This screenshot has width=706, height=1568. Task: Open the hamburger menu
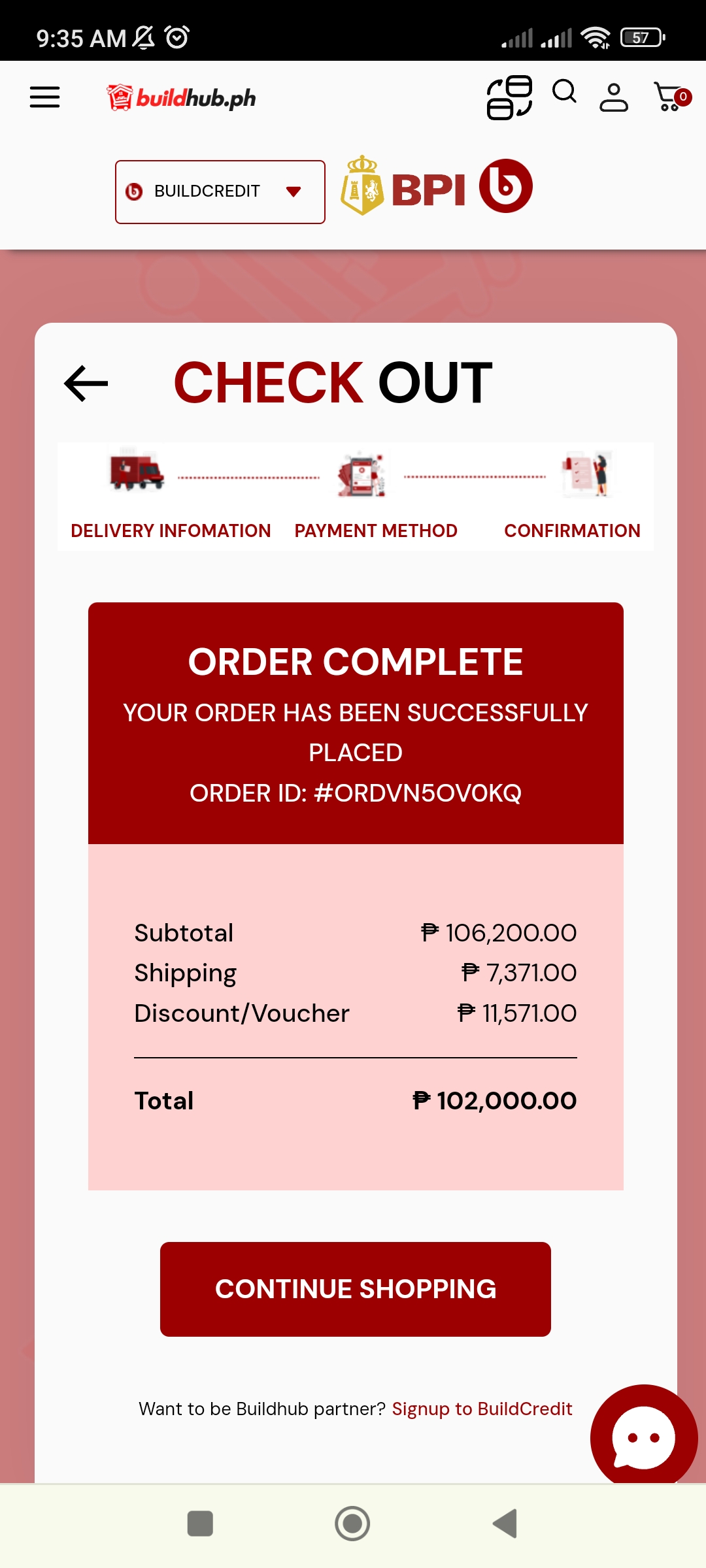click(x=44, y=97)
